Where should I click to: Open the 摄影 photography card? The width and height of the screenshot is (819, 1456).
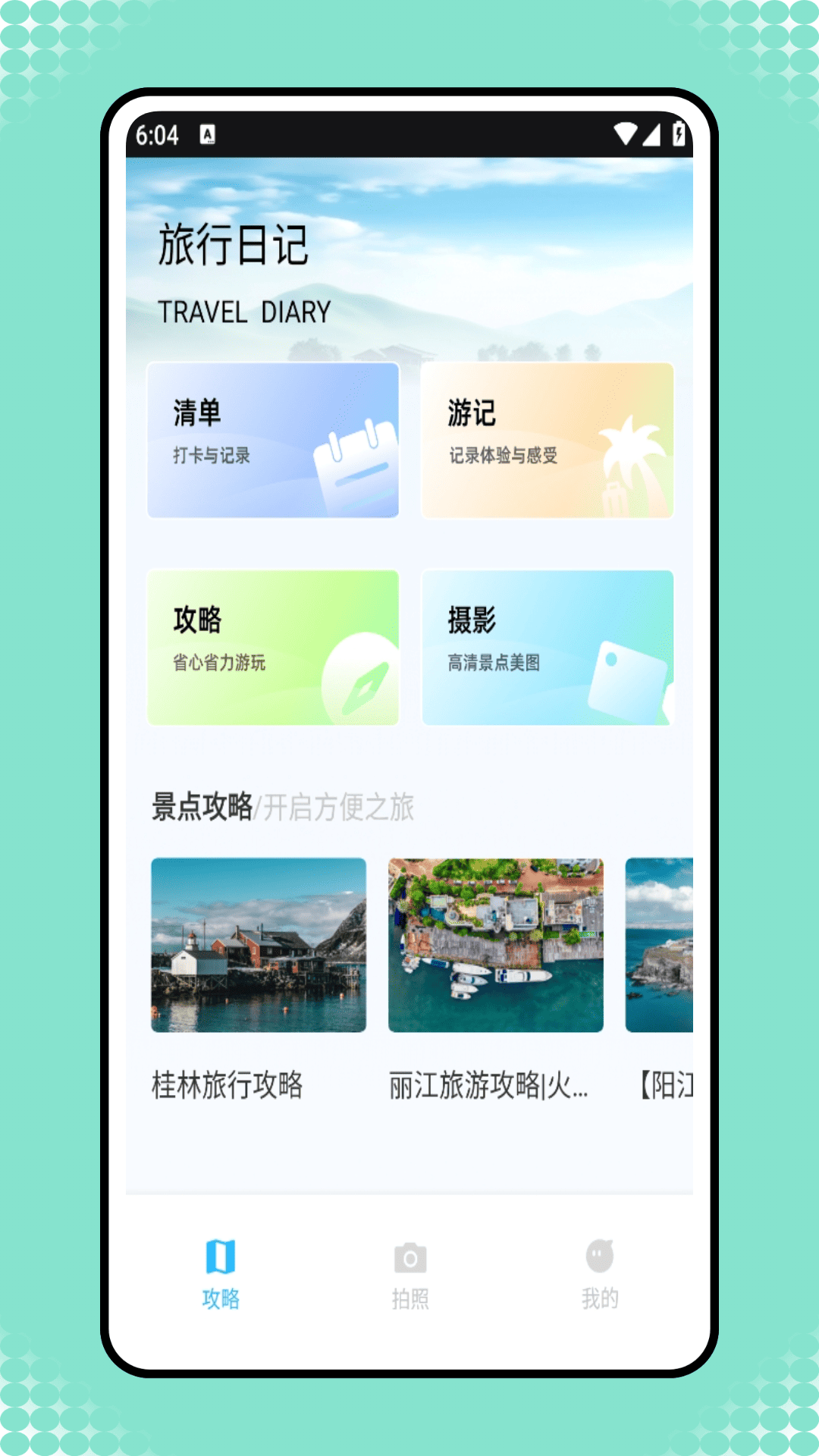coord(548,648)
